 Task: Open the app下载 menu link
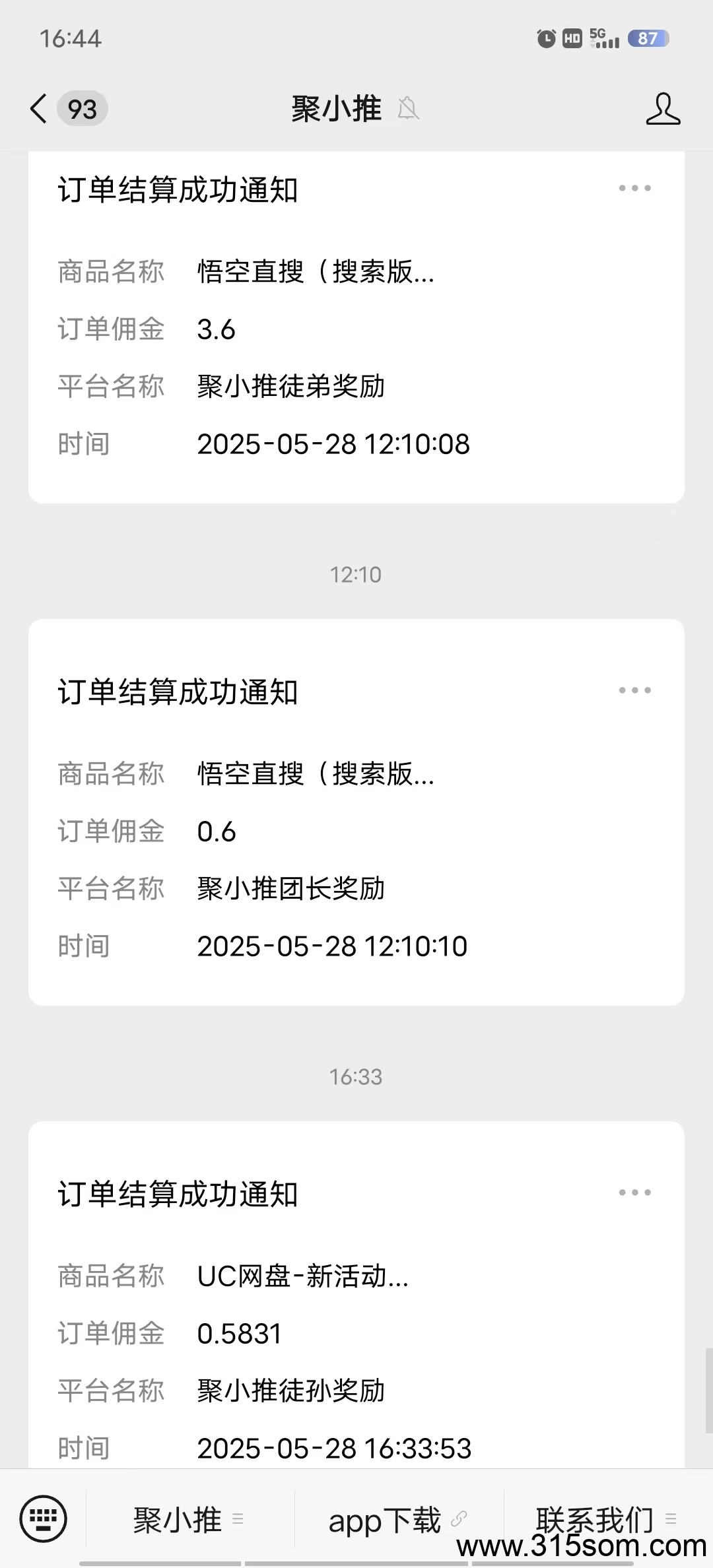(x=396, y=1520)
